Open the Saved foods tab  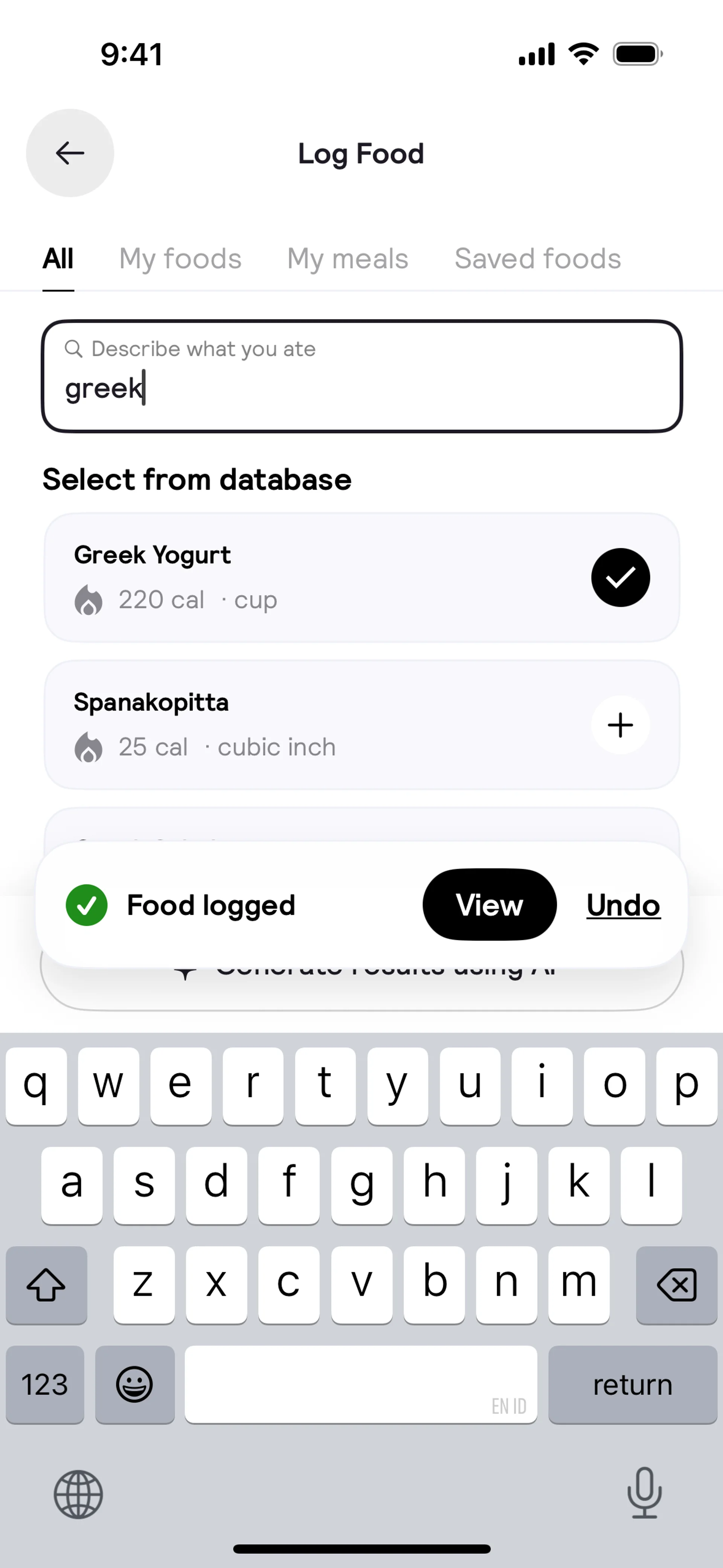537,259
